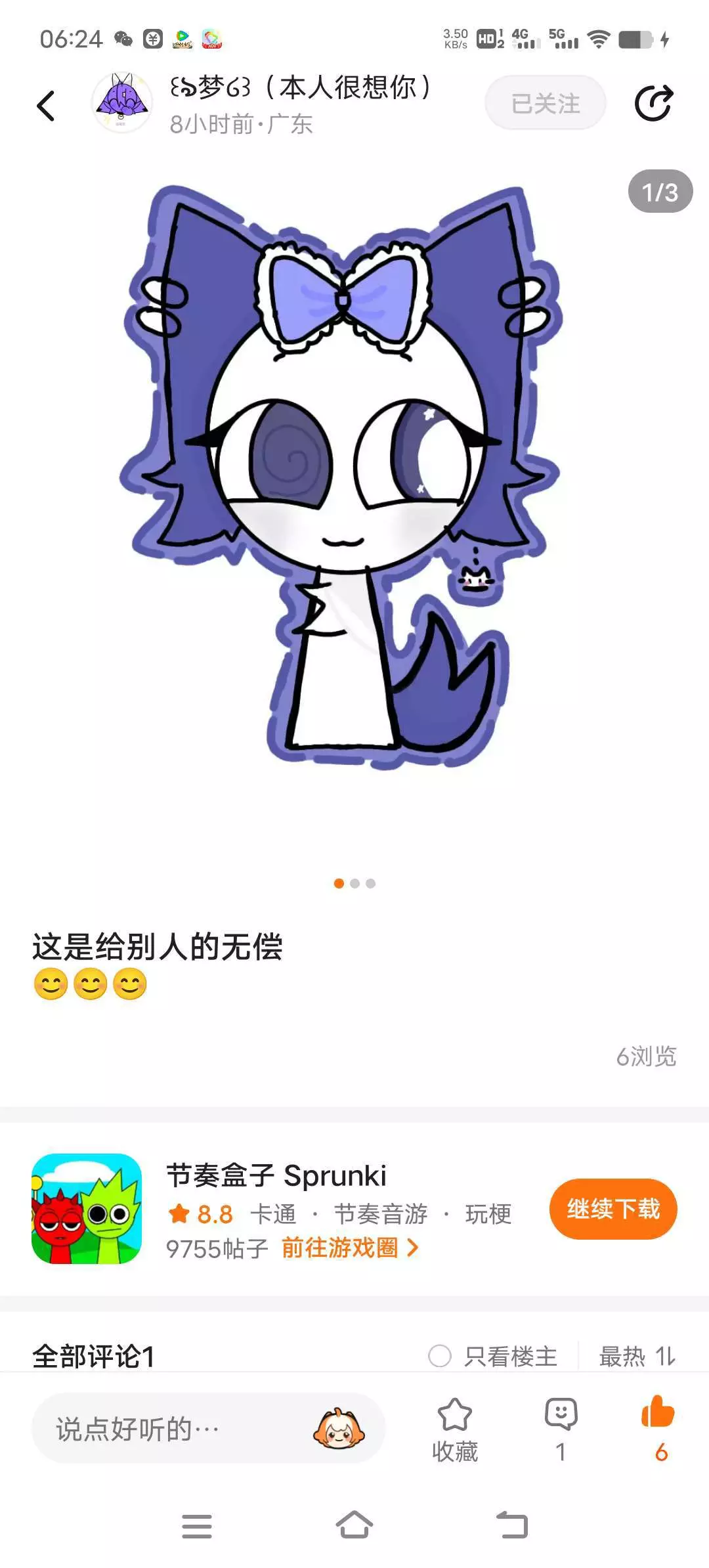Open the system recent apps menu
This screenshot has width=709, height=1568.
[197, 1525]
